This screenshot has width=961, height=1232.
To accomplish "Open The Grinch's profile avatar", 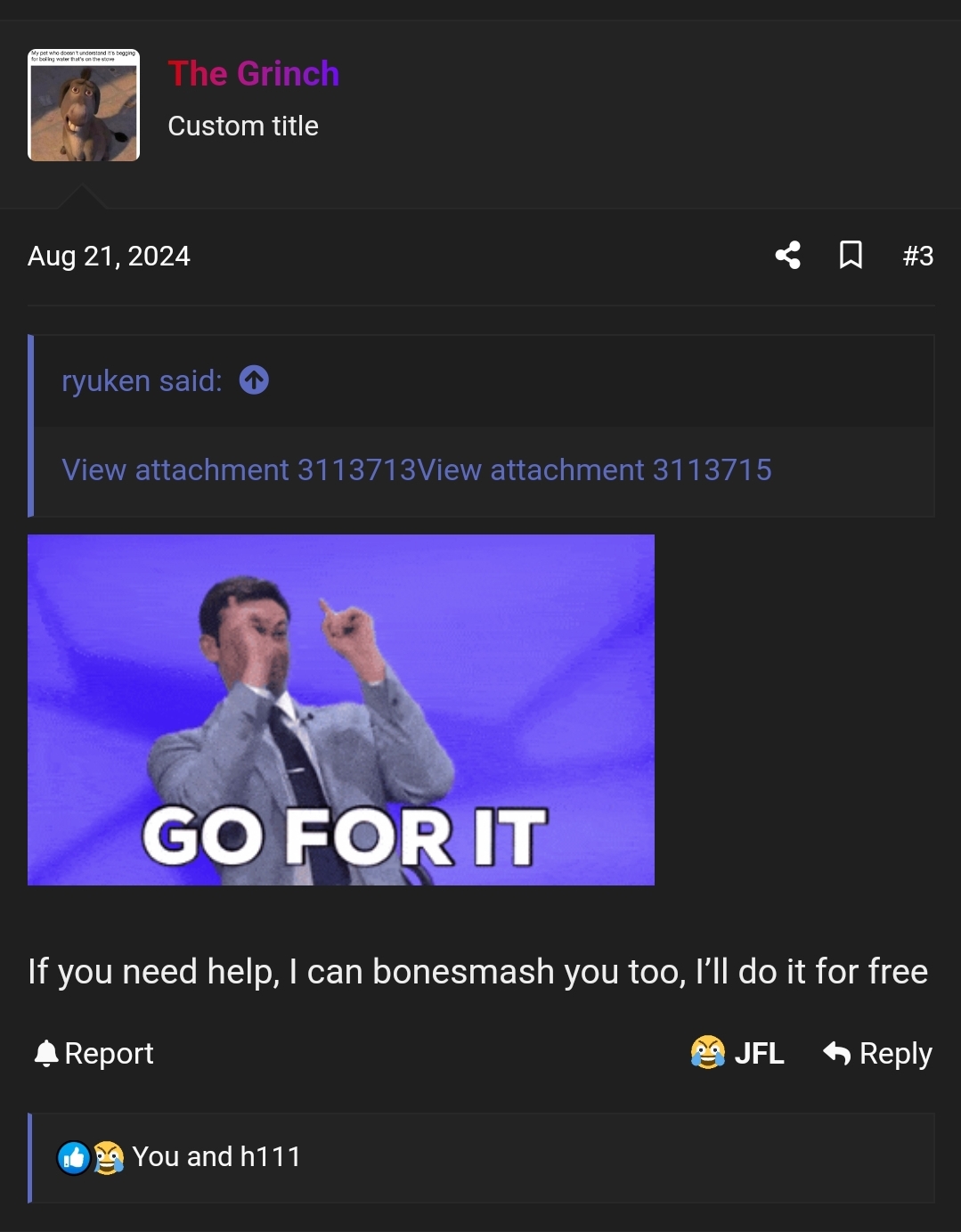I will (84, 104).
